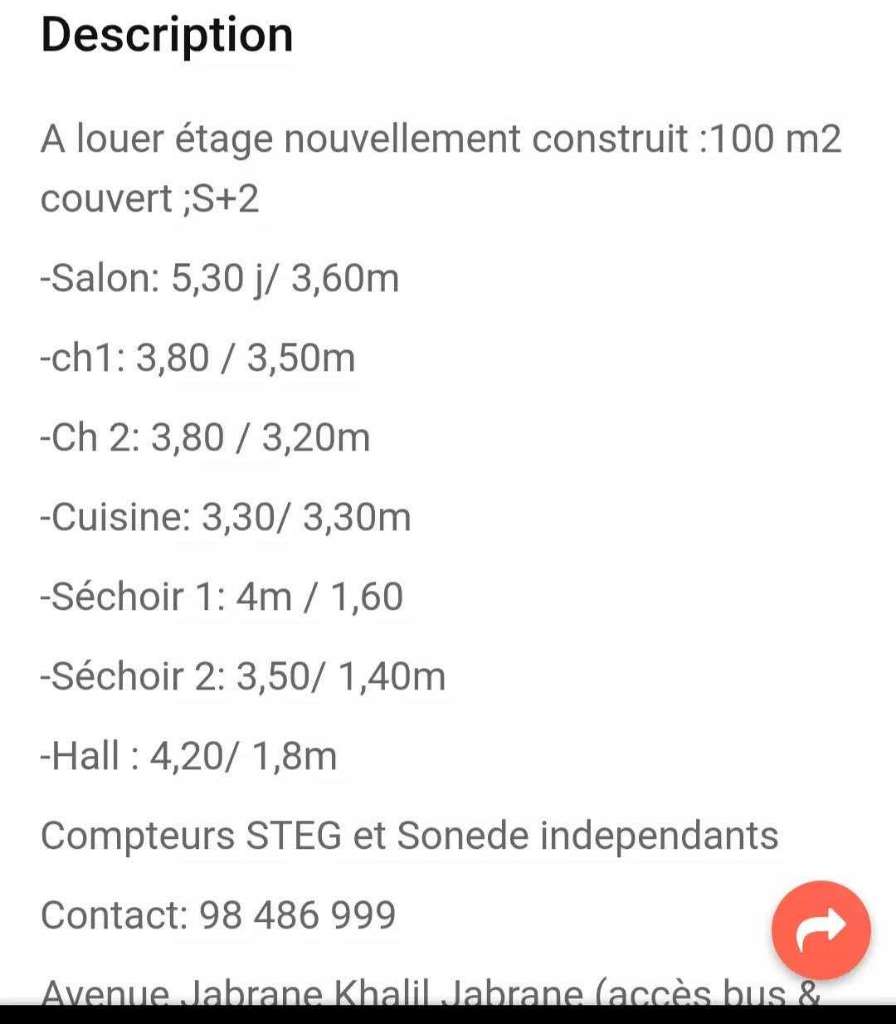This screenshot has width=896, height=1024.
Task: Tap the ch1 dimensions line
Action: 196,357
